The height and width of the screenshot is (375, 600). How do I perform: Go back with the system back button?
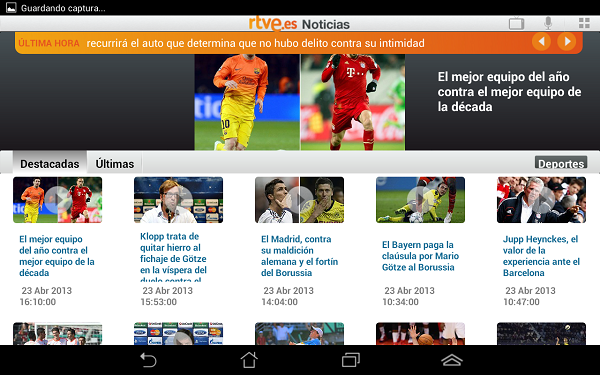[x=148, y=360]
